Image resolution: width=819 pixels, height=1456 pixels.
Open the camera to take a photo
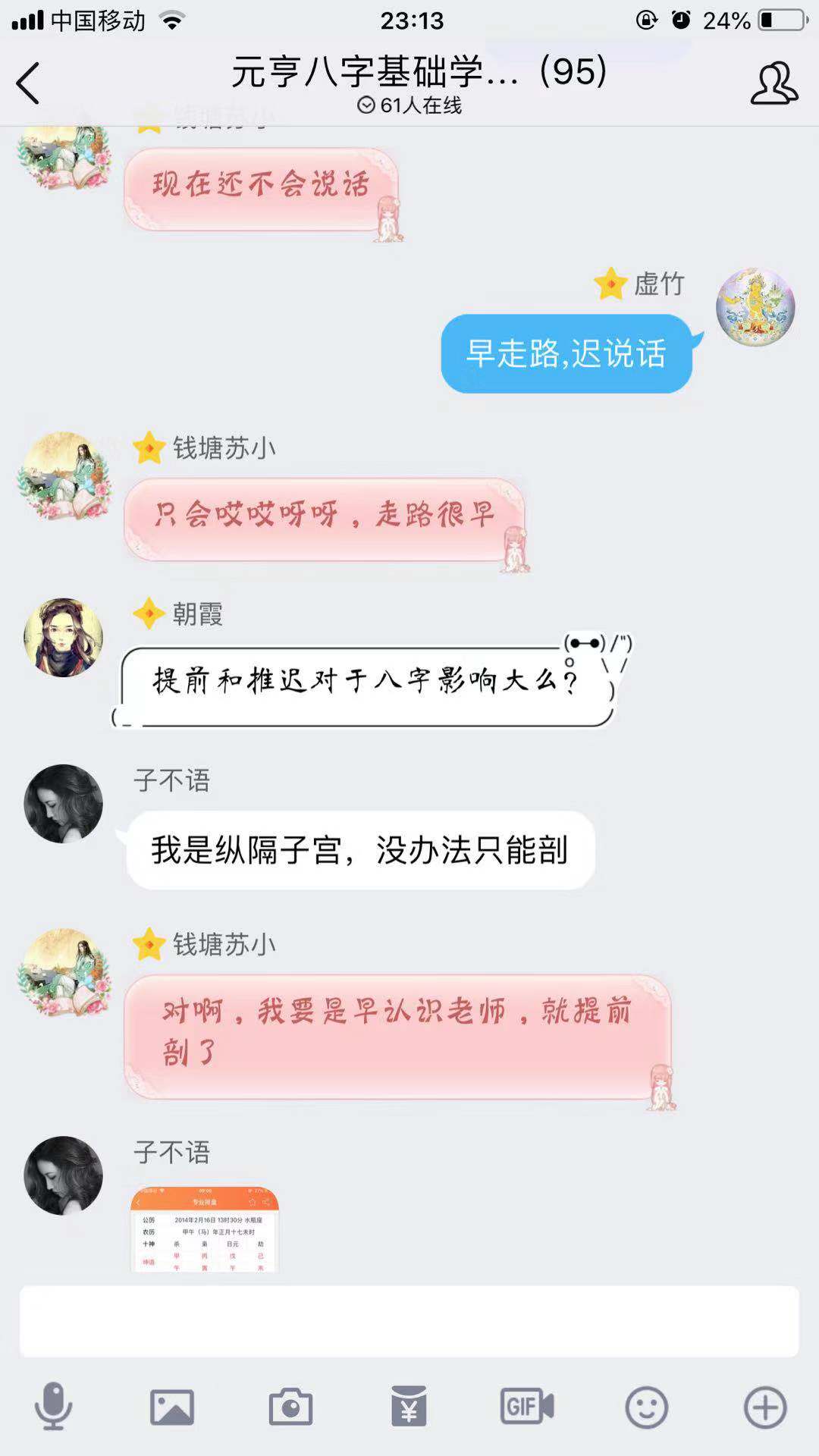tap(290, 1407)
